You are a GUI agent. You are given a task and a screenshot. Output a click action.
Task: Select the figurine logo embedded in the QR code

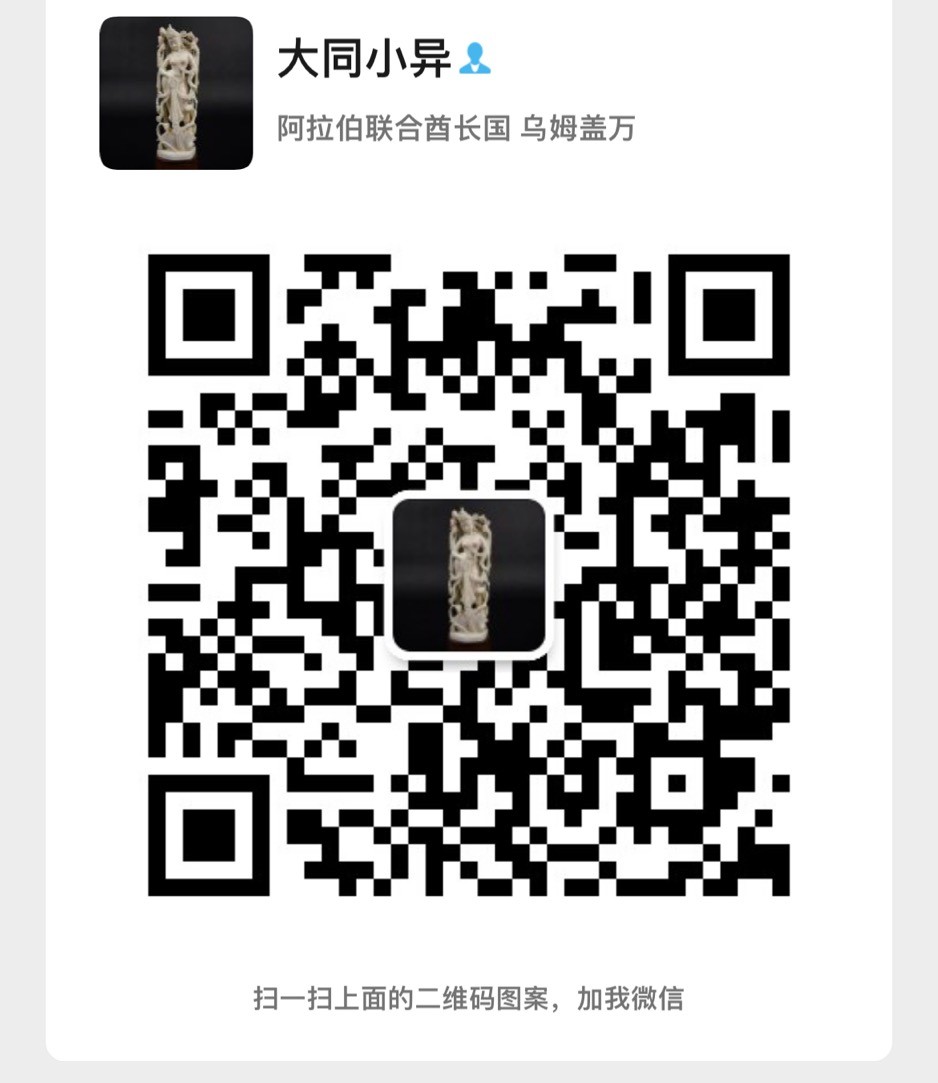[469, 574]
